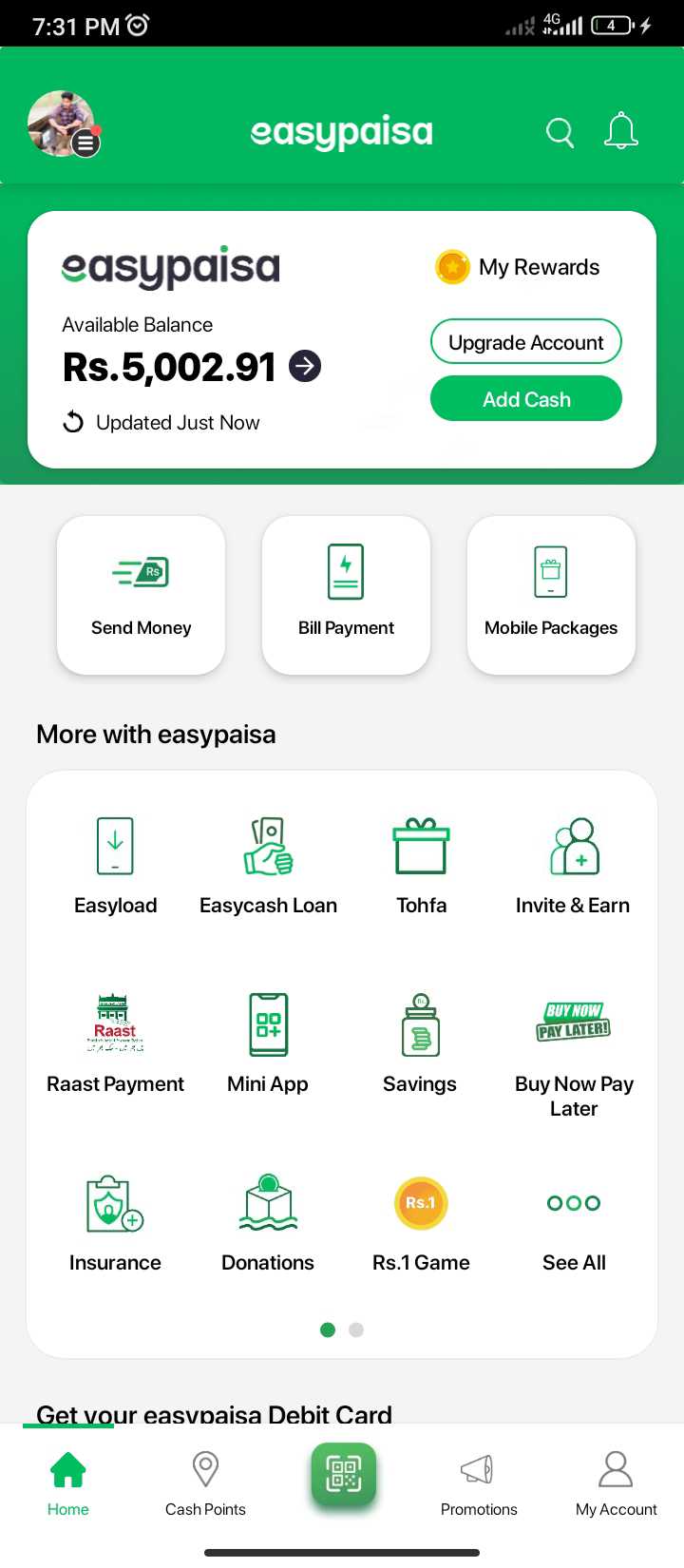This screenshot has width=684, height=1568.
Task: Open the notifications bell
Action: [621, 131]
